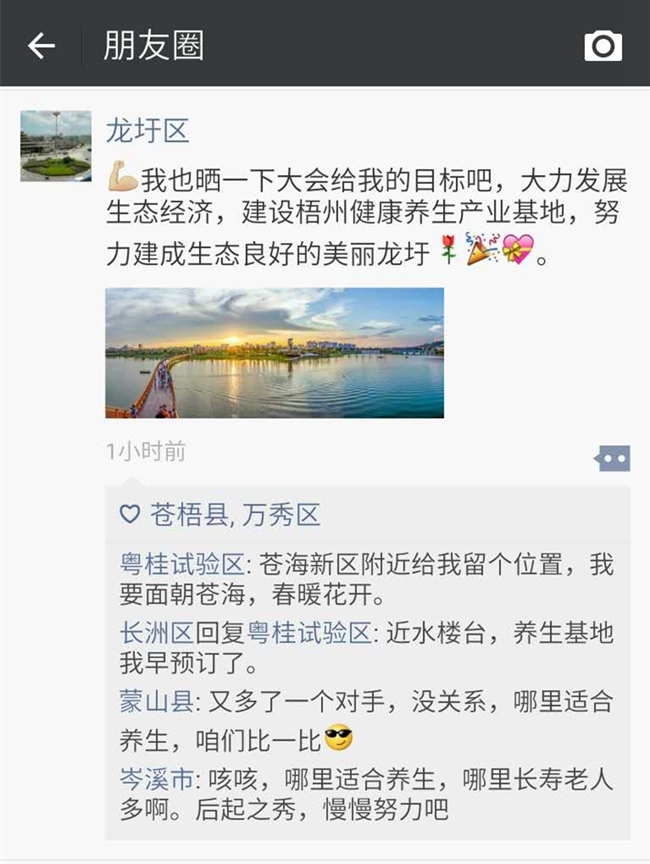Tap the poster name 龙圩区
Image resolution: width=650 pixels, height=864 pixels.
(147, 130)
